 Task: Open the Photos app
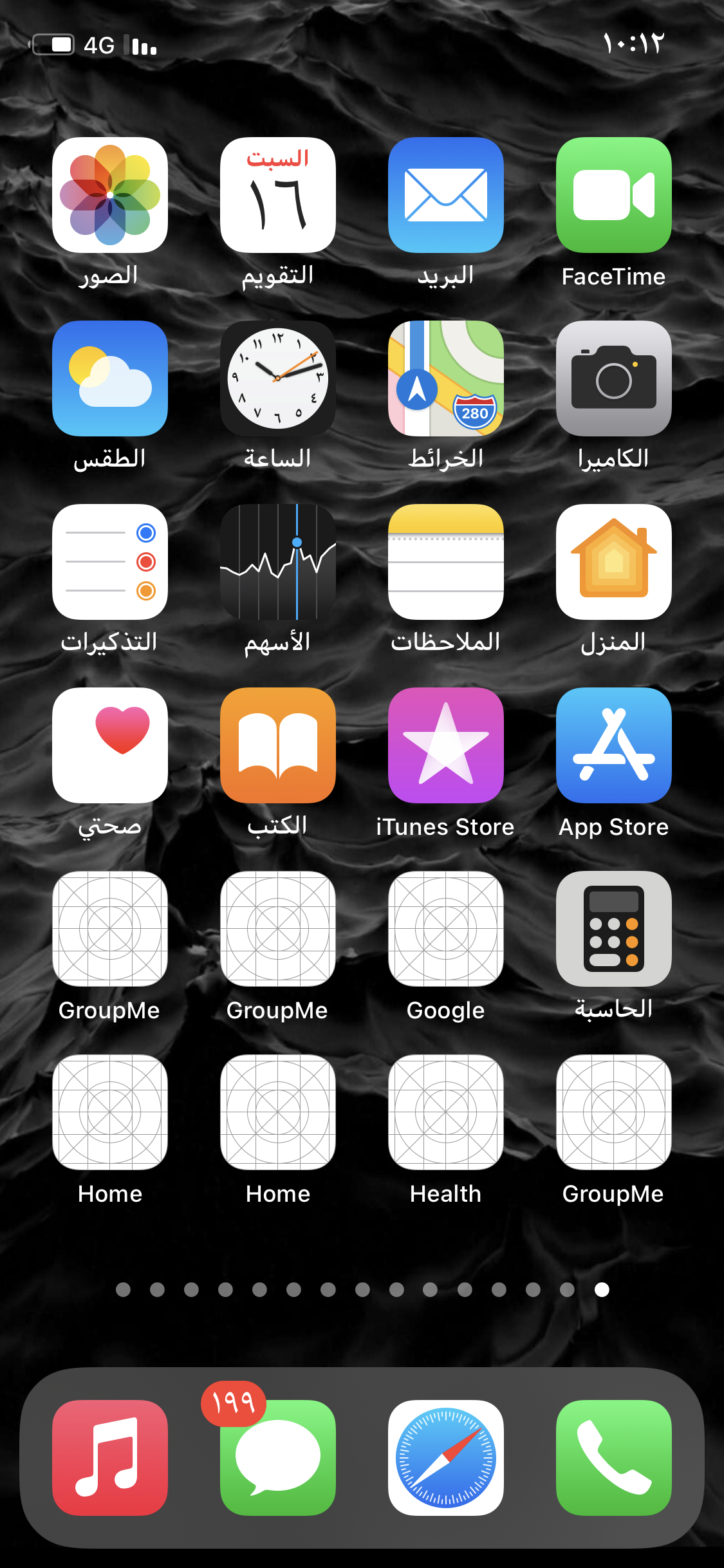coord(110,195)
